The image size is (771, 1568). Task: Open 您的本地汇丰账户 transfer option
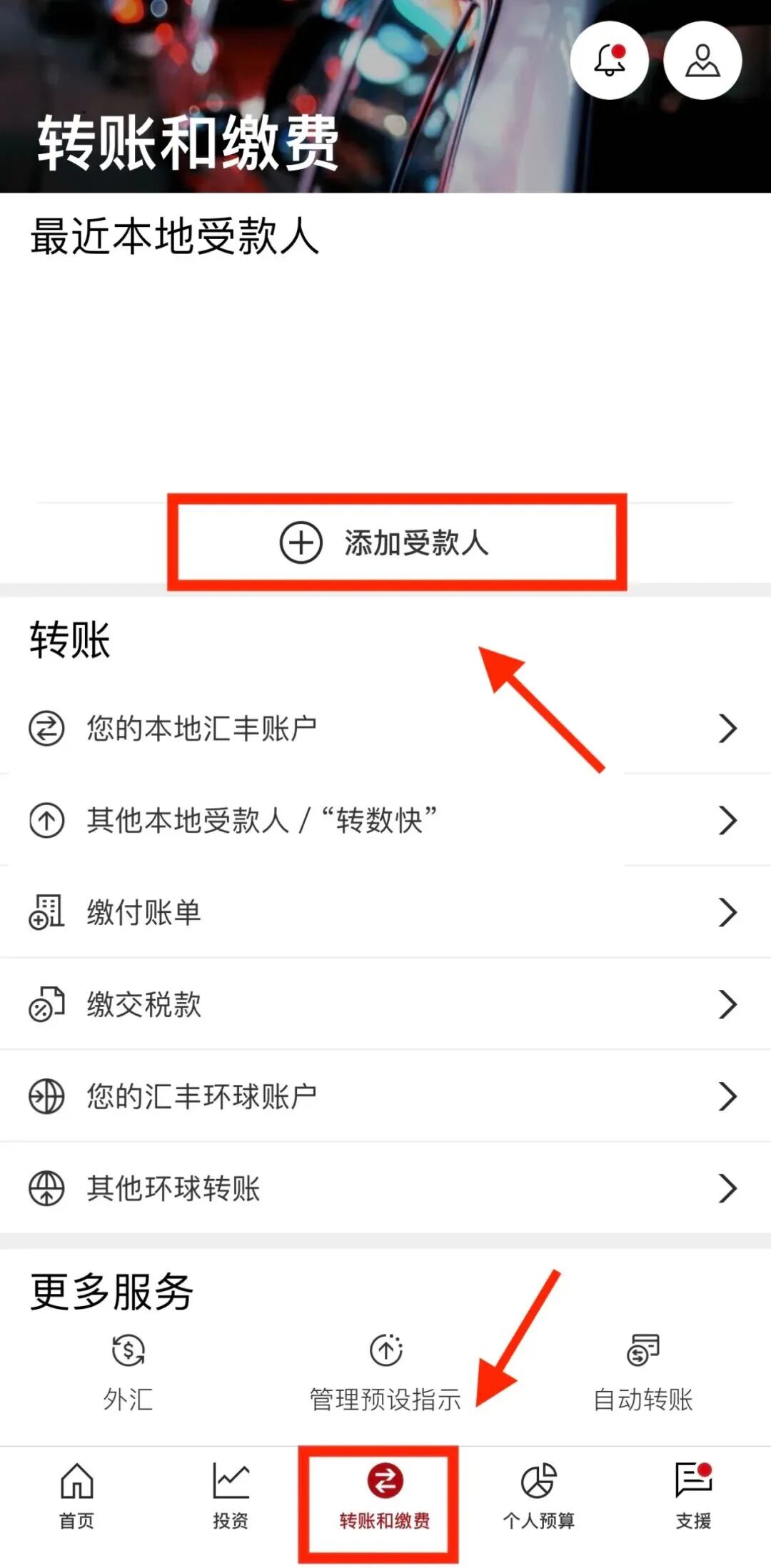click(x=385, y=729)
